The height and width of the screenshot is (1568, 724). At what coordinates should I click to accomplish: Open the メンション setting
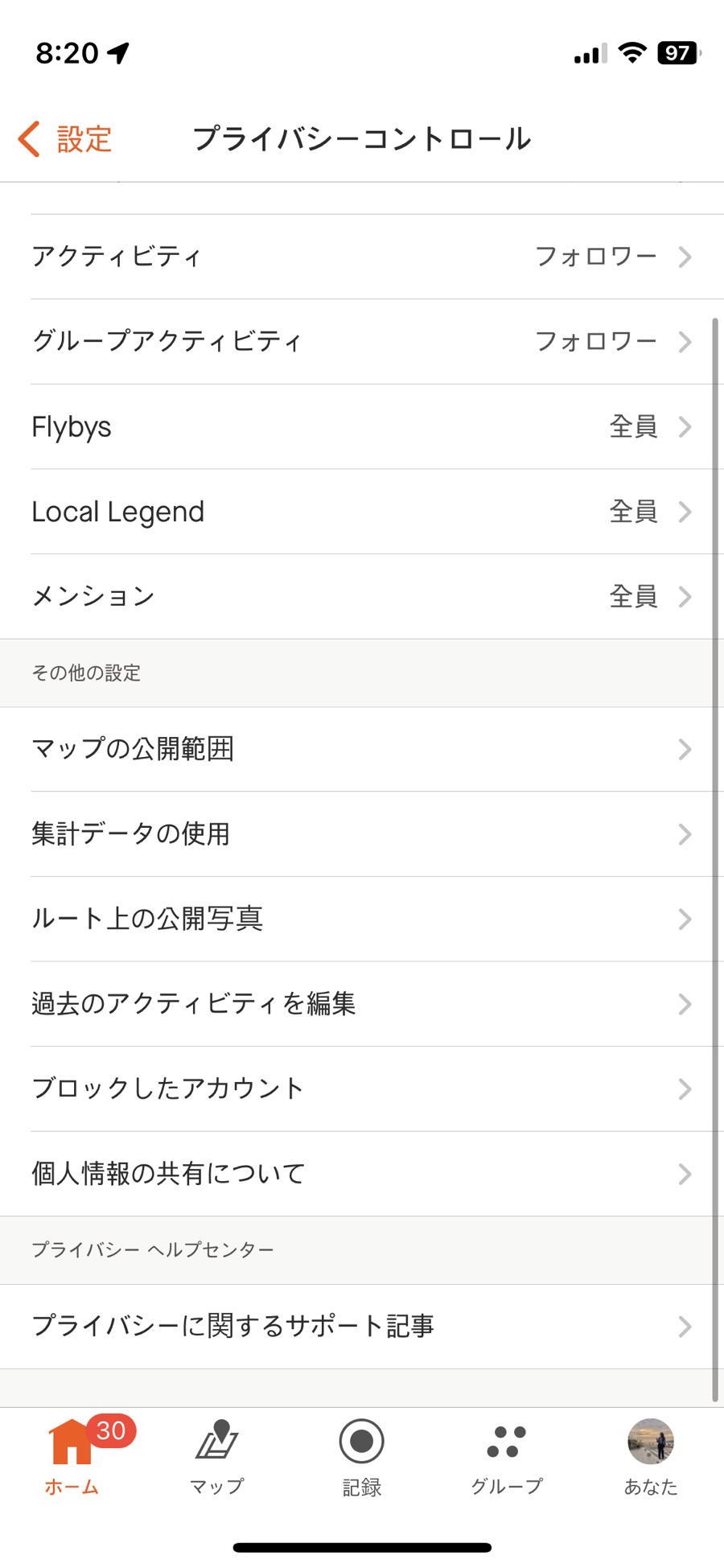coord(362,596)
